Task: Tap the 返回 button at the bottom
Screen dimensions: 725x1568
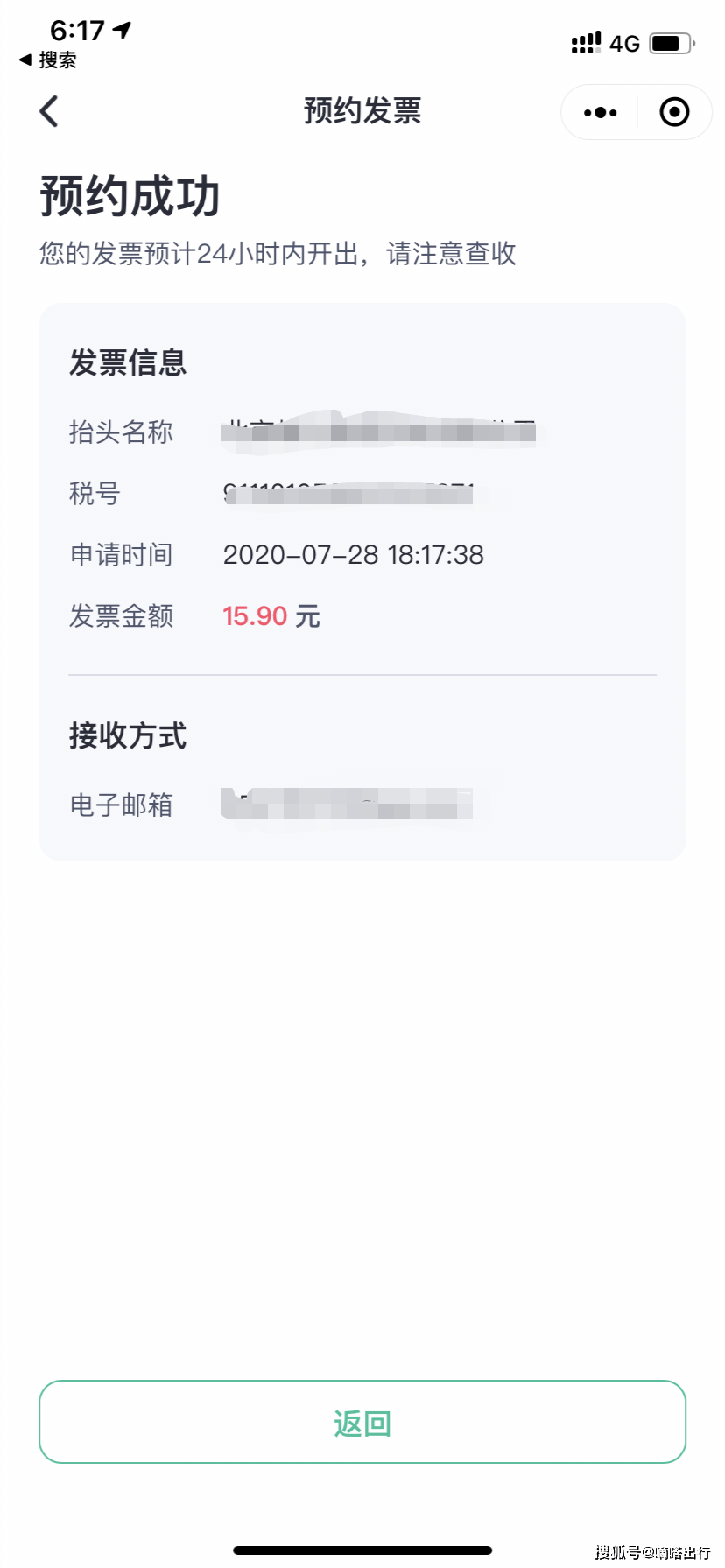Action: (362, 1423)
